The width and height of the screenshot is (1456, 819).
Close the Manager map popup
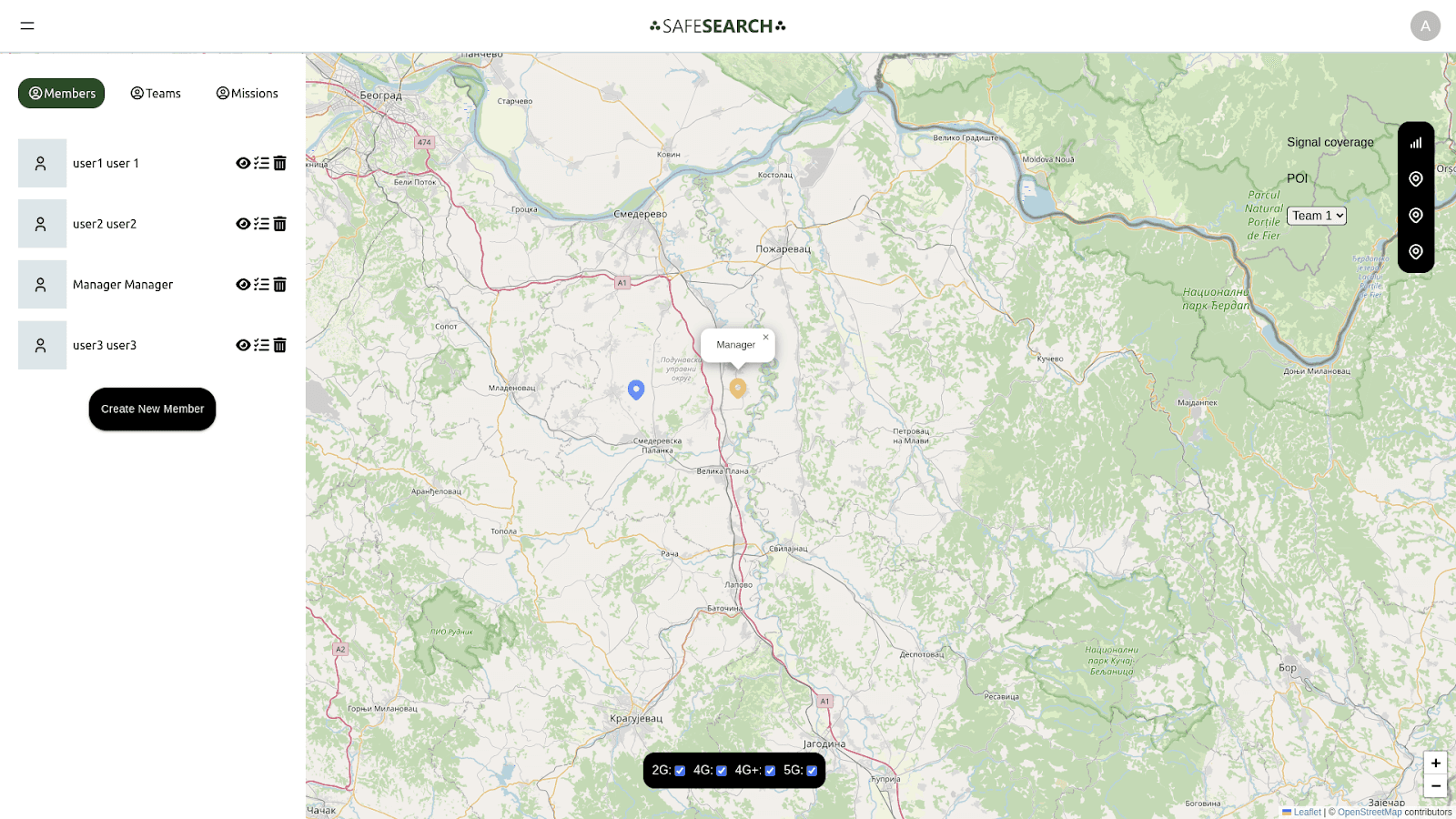coord(765,338)
